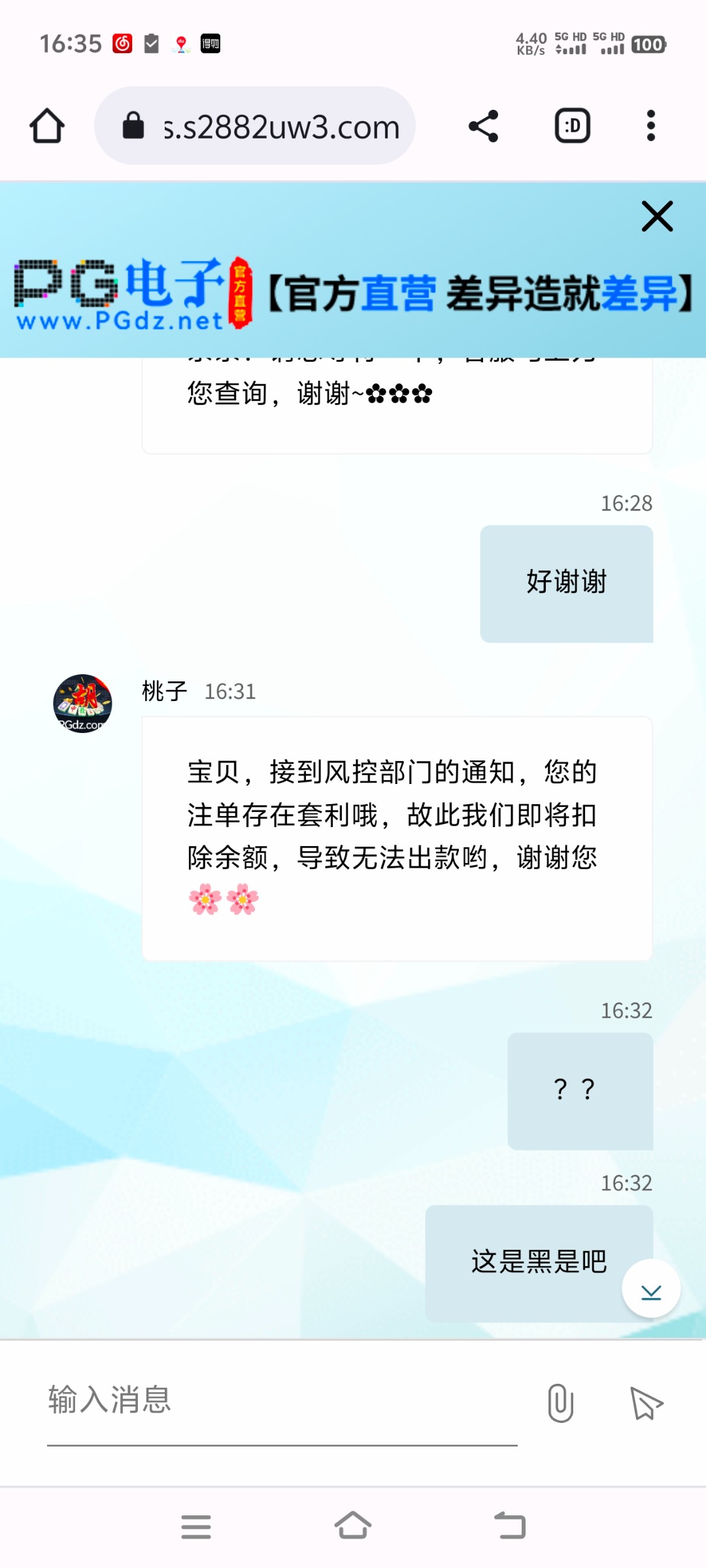The width and height of the screenshot is (706, 1568).
Task: Share the current page
Action: point(484,125)
